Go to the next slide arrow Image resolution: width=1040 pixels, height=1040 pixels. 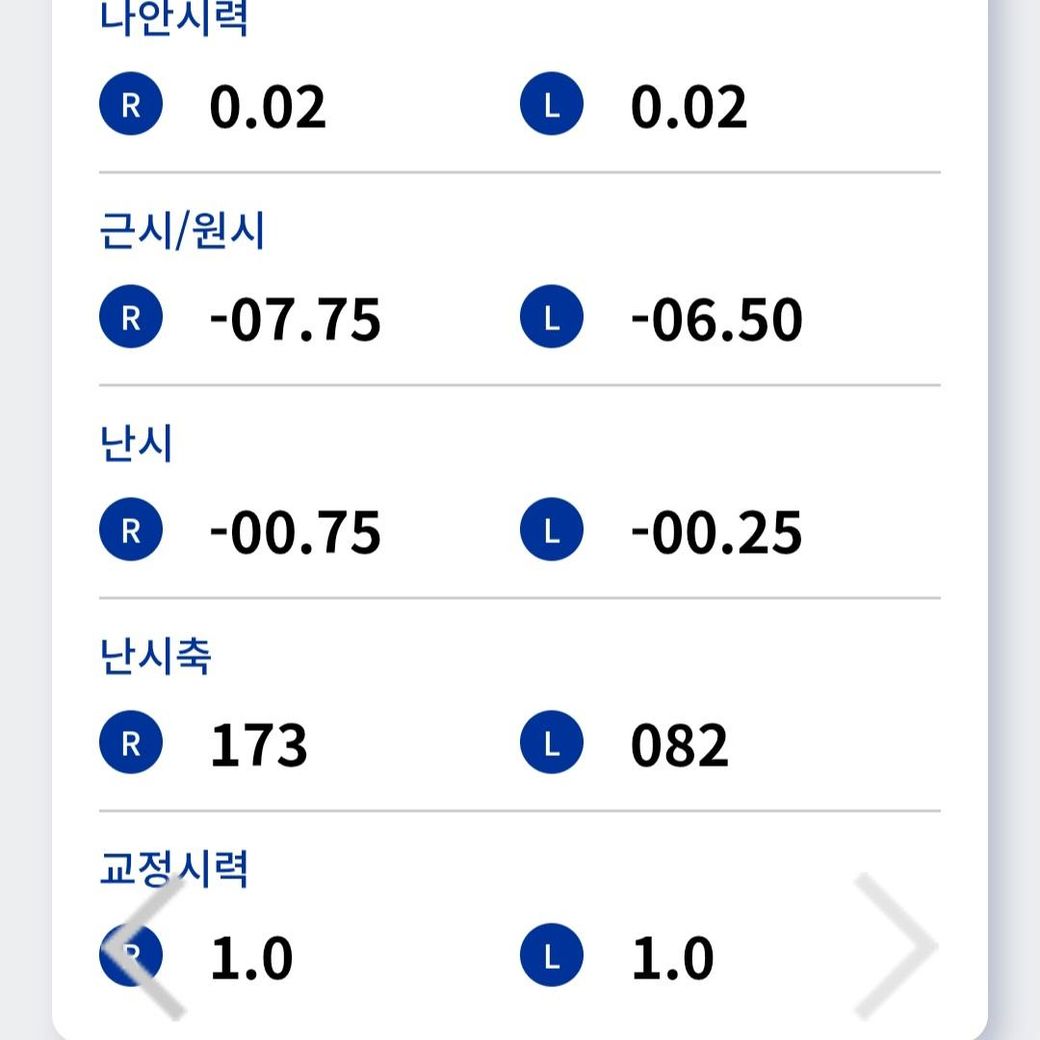click(x=893, y=945)
